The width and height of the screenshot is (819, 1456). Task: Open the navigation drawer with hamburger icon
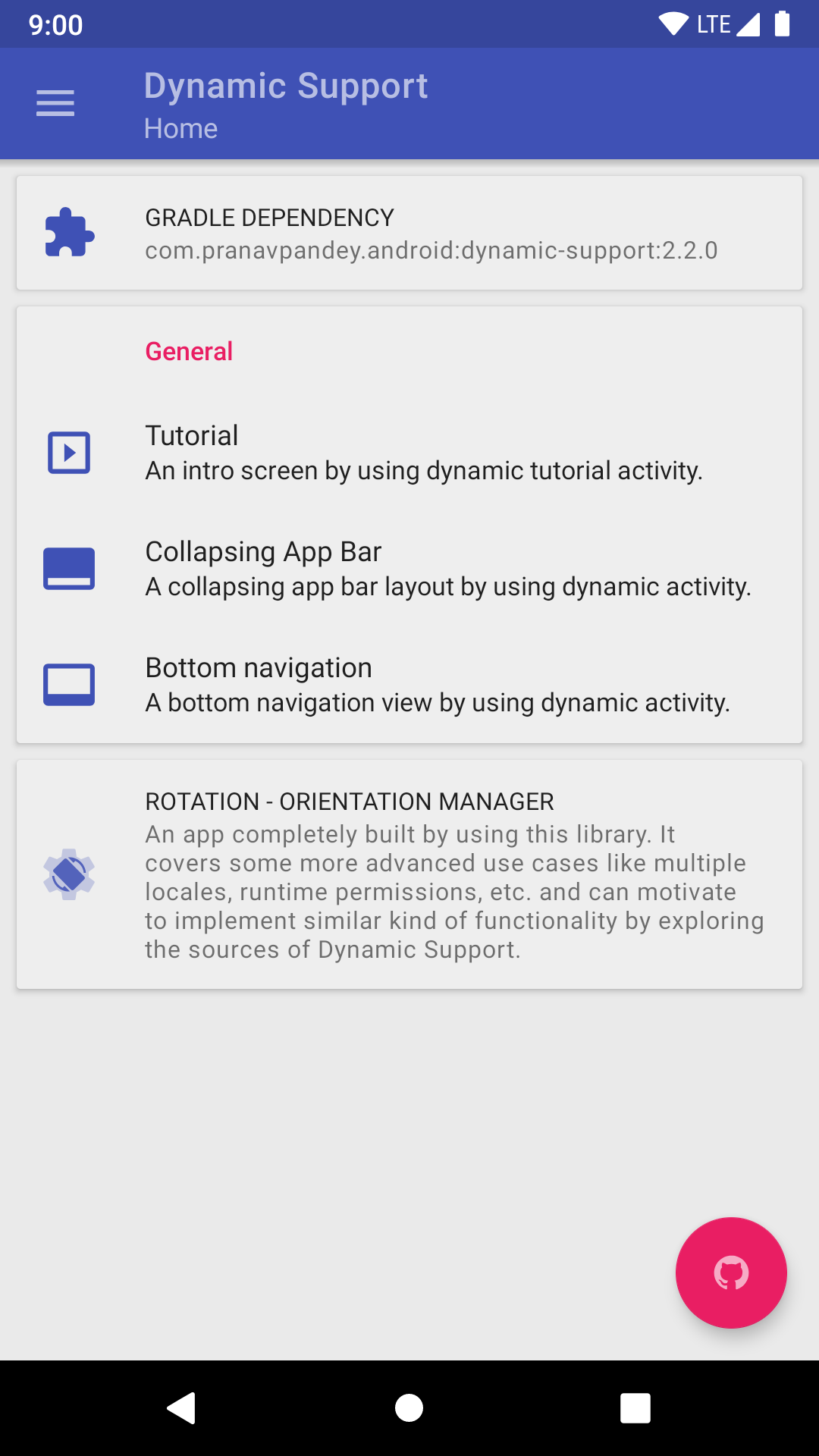(55, 103)
